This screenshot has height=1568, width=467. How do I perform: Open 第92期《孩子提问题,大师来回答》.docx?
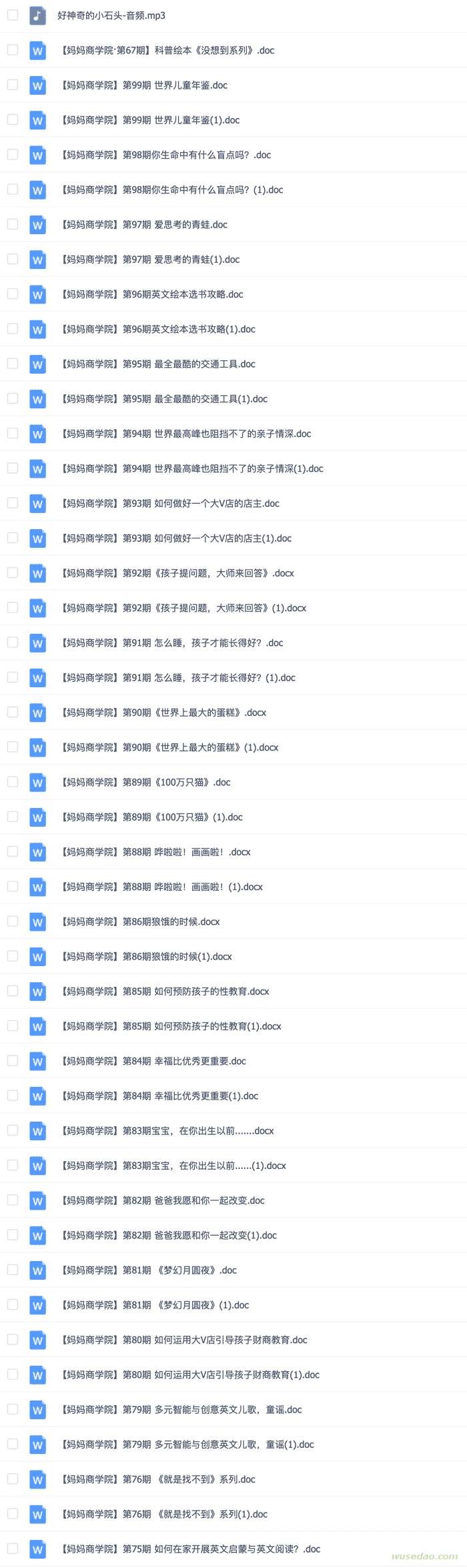pyautogui.click(x=177, y=573)
